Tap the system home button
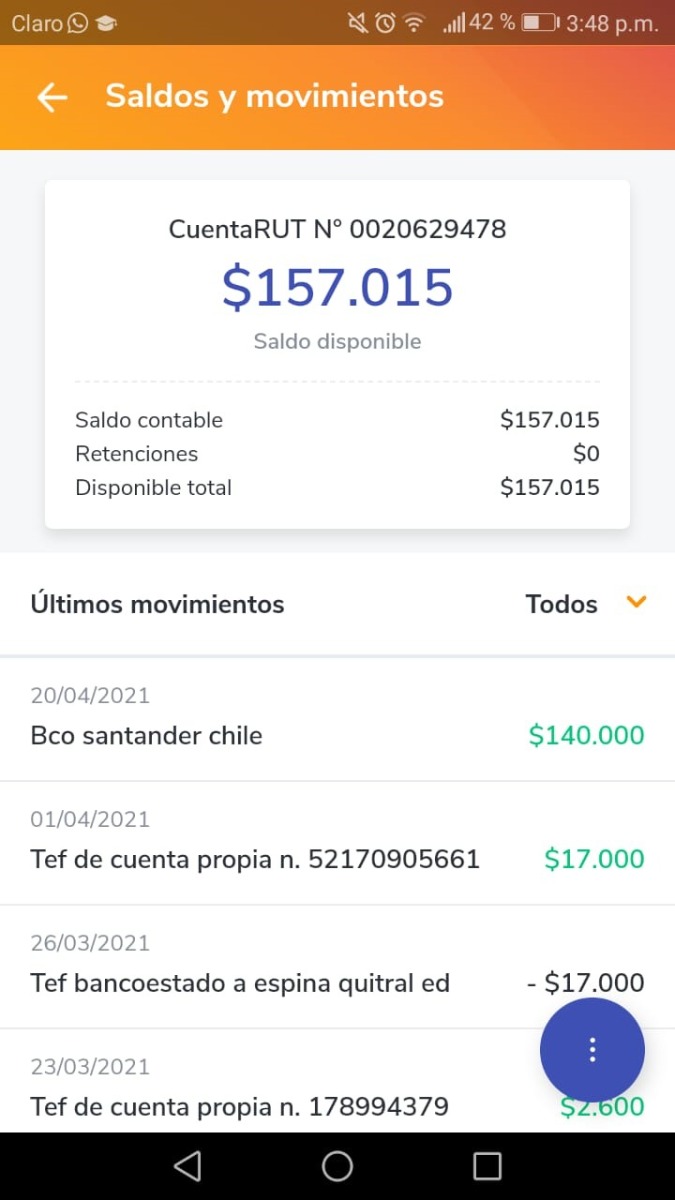Viewport: 675px width, 1200px height. 337,1166
